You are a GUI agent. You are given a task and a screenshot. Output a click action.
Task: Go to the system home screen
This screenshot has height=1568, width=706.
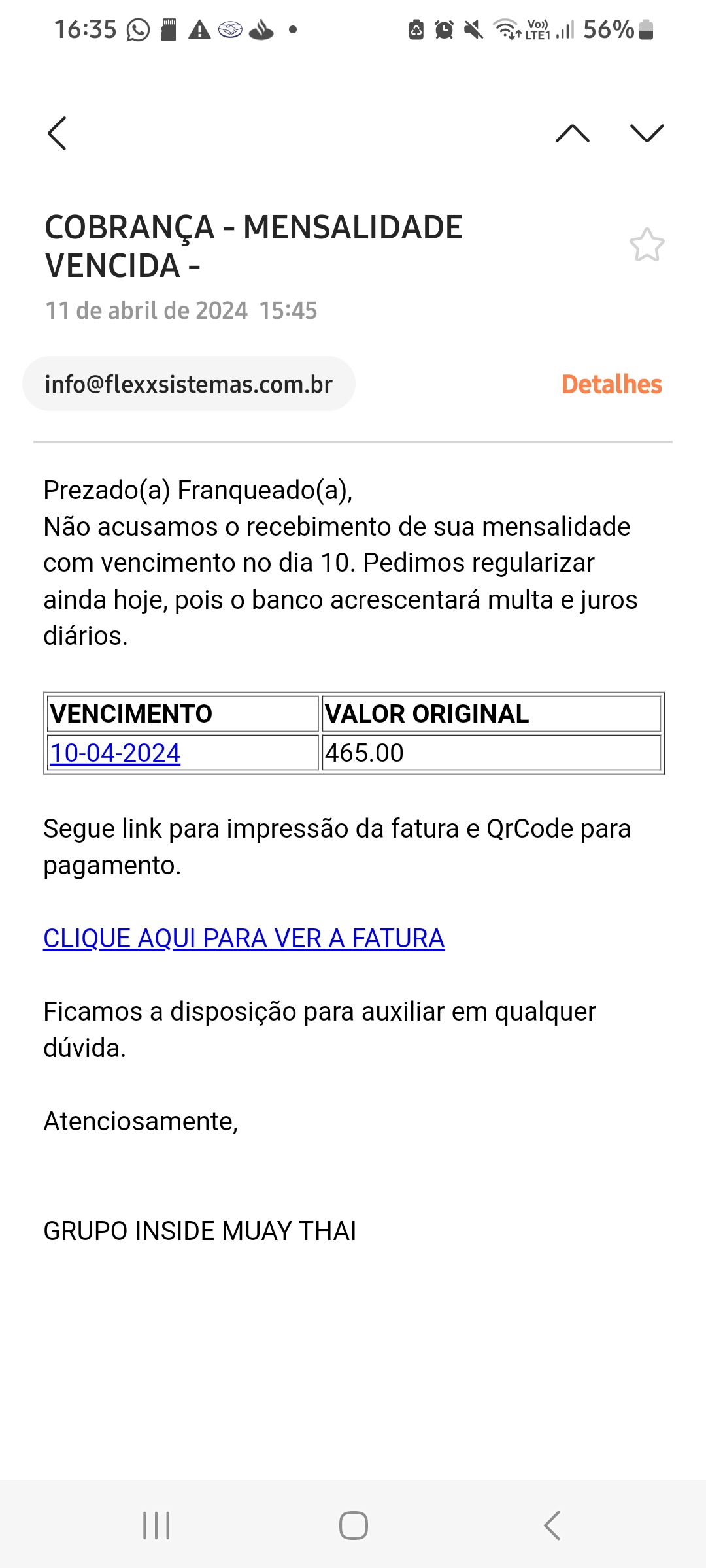coord(353,1526)
